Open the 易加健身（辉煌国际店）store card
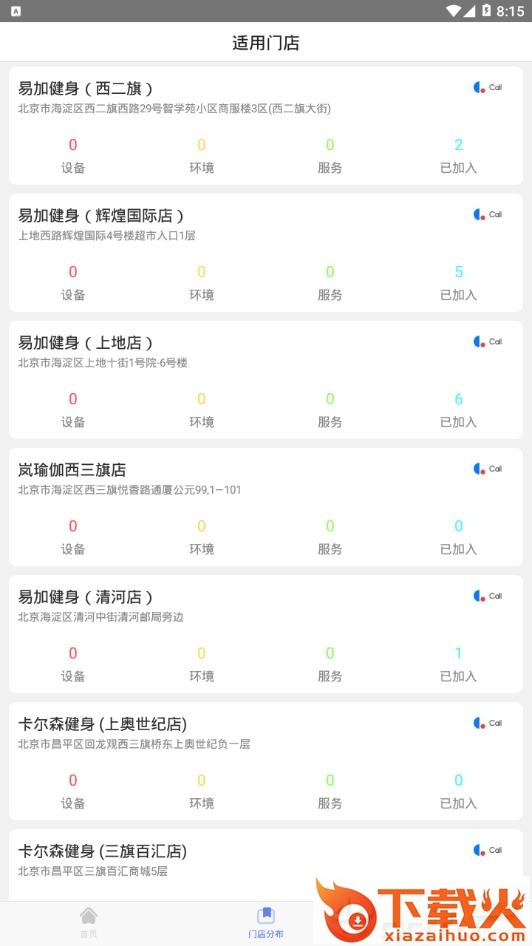 (266, 253)
